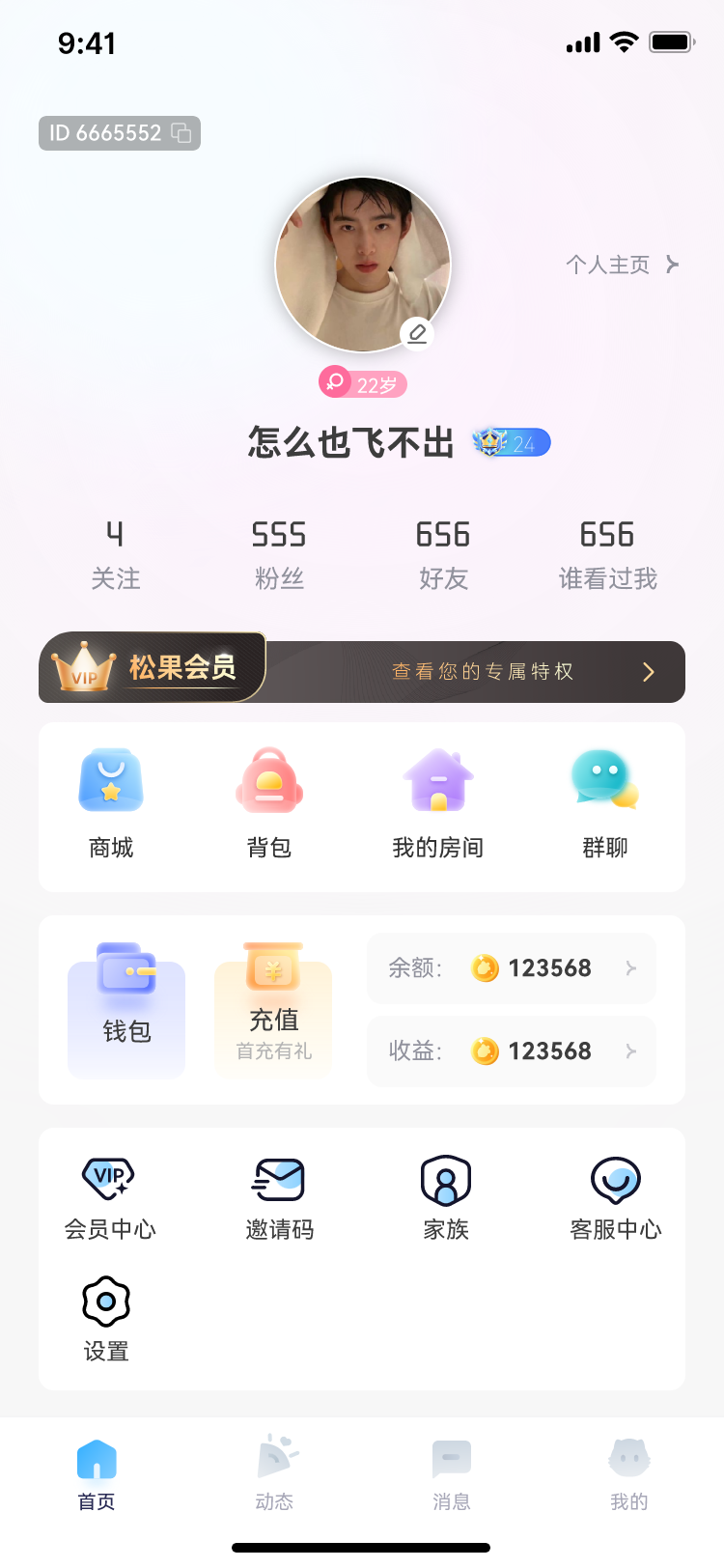Open the 钱包 wallet card
Viewport: 724px width, 1568px height.
tap(126, 1010)
